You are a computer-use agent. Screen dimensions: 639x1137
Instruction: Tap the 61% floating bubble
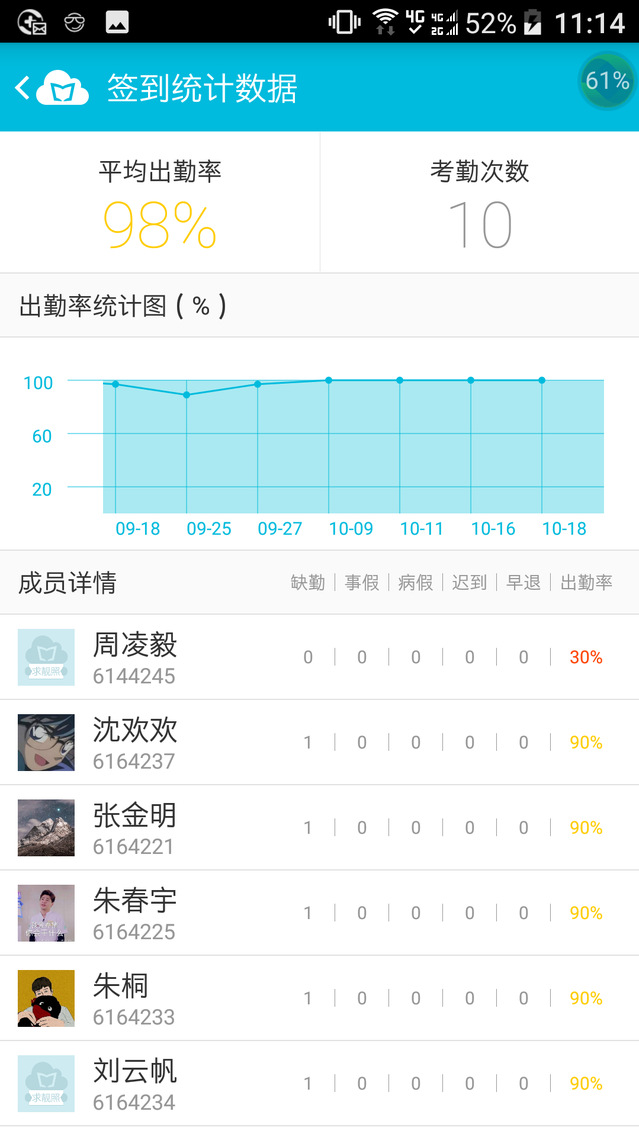click(606, 81)
